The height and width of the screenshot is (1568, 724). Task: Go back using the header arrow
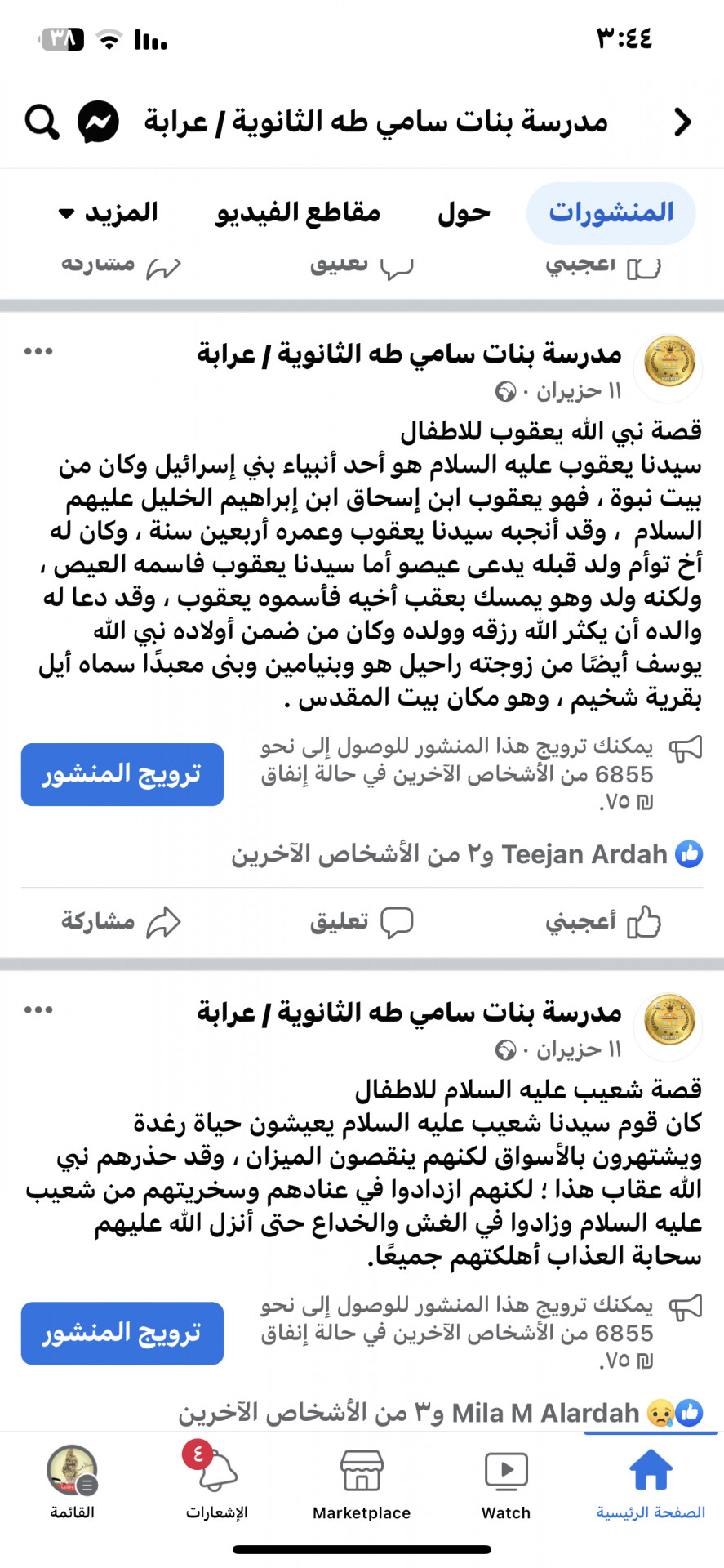pos(682,122)
